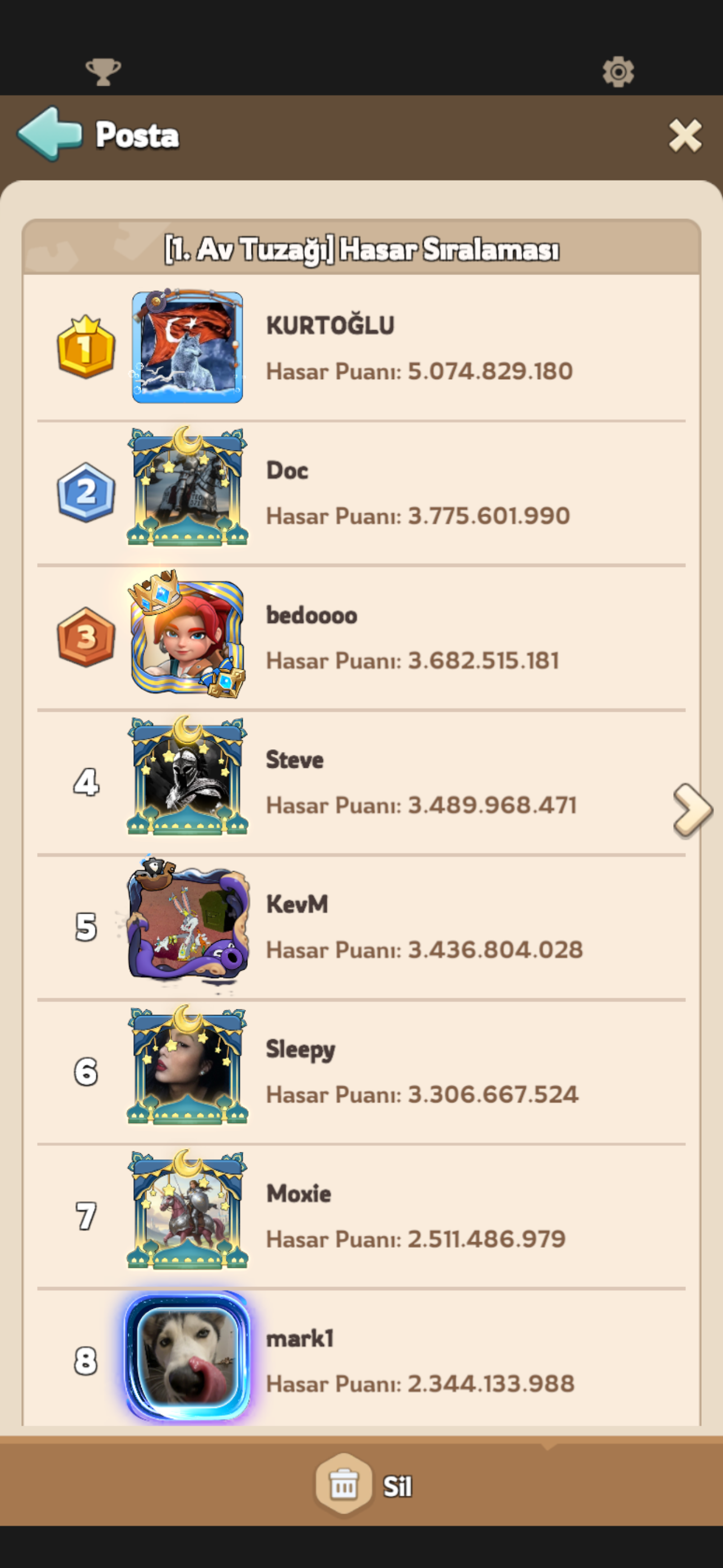Close the mail window
The width and height of the screenshot is (723, 1568).
pyautogui.click(x=685, y=135)
